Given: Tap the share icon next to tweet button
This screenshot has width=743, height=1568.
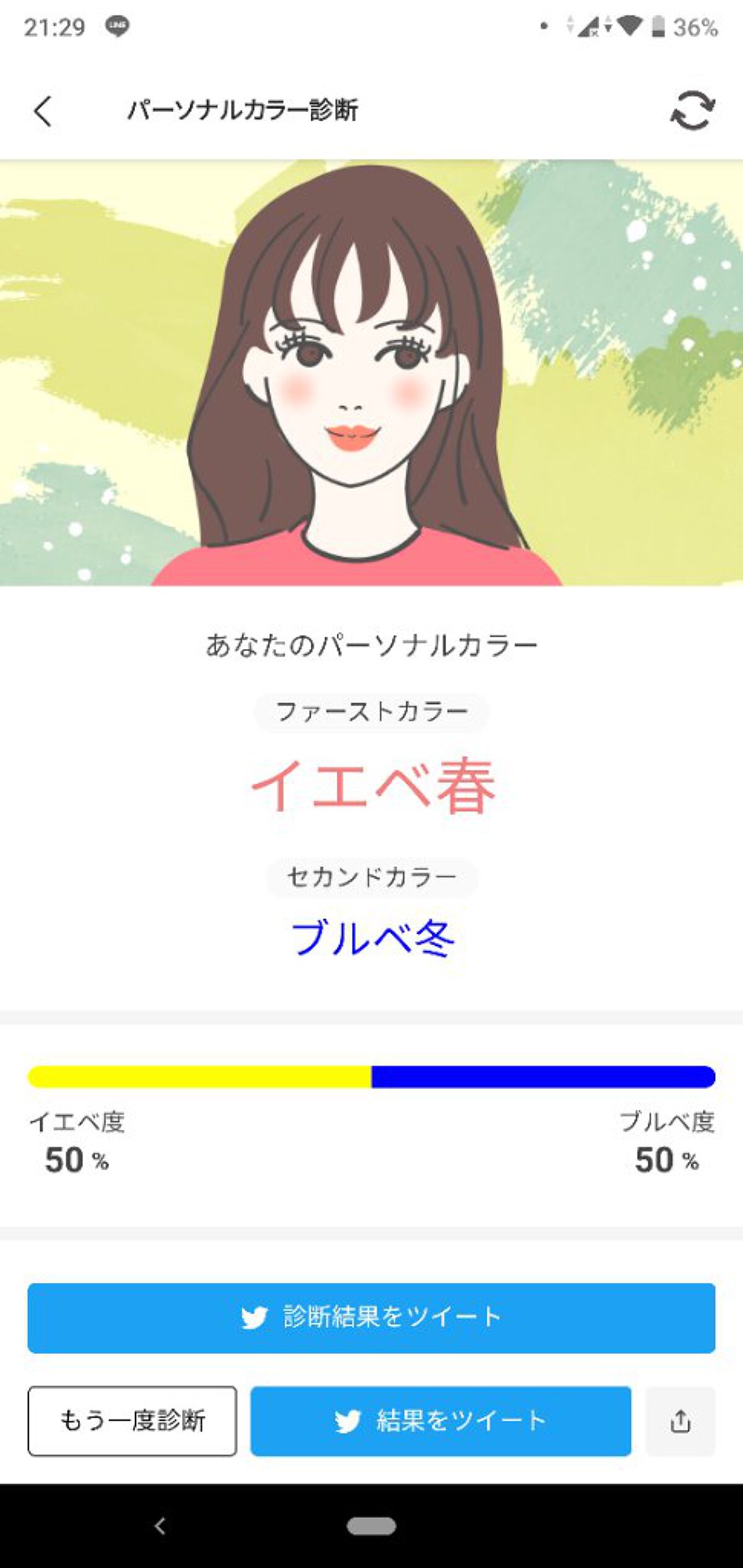Looking at the screenshot, I should pyautogui.click(x=679, y=1421).
